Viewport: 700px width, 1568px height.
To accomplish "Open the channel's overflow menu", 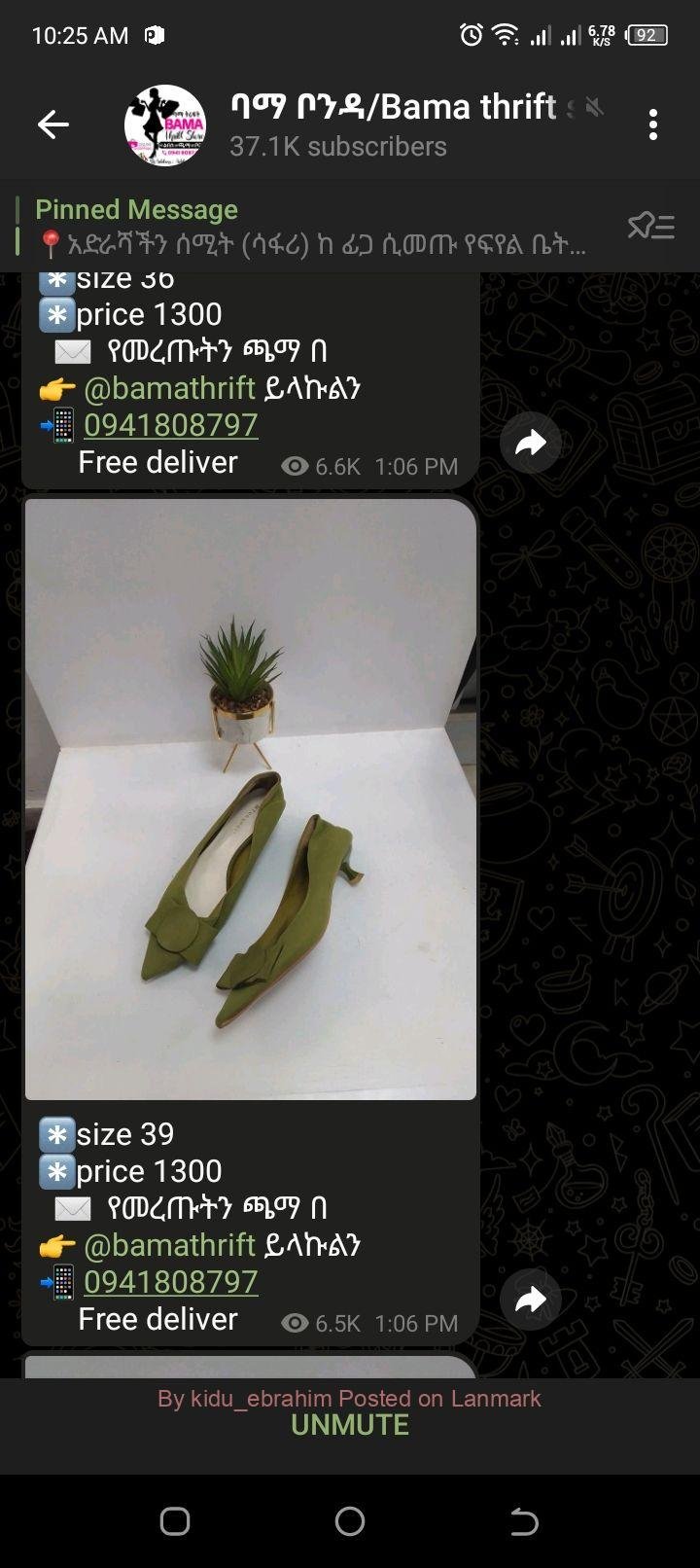I will [x=652, y=125].
